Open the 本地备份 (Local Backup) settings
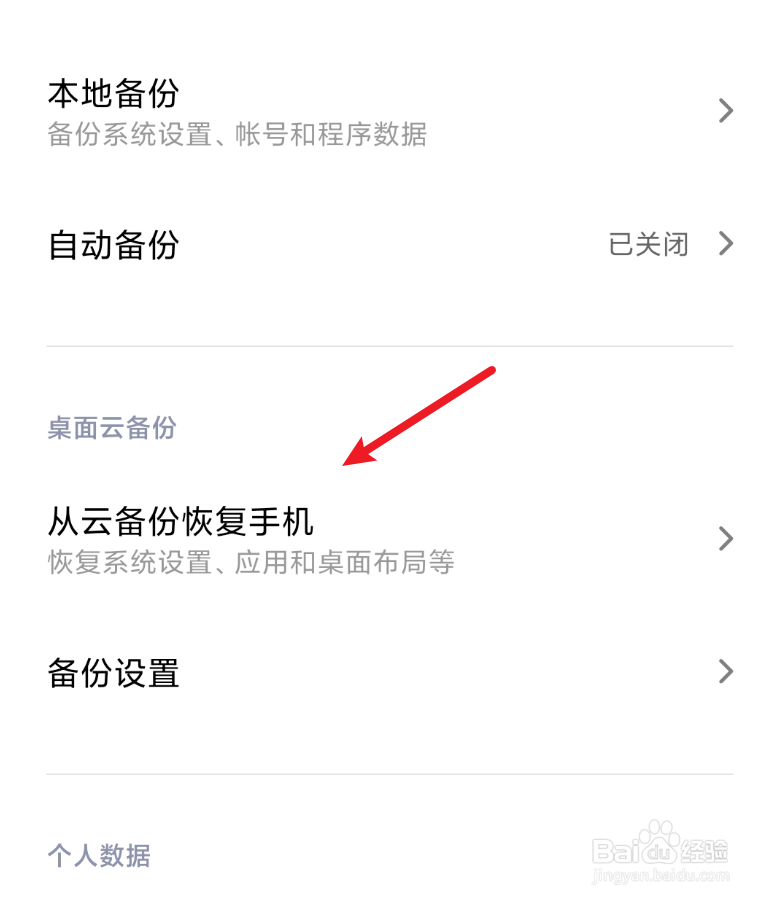 [x=115, y=95]
